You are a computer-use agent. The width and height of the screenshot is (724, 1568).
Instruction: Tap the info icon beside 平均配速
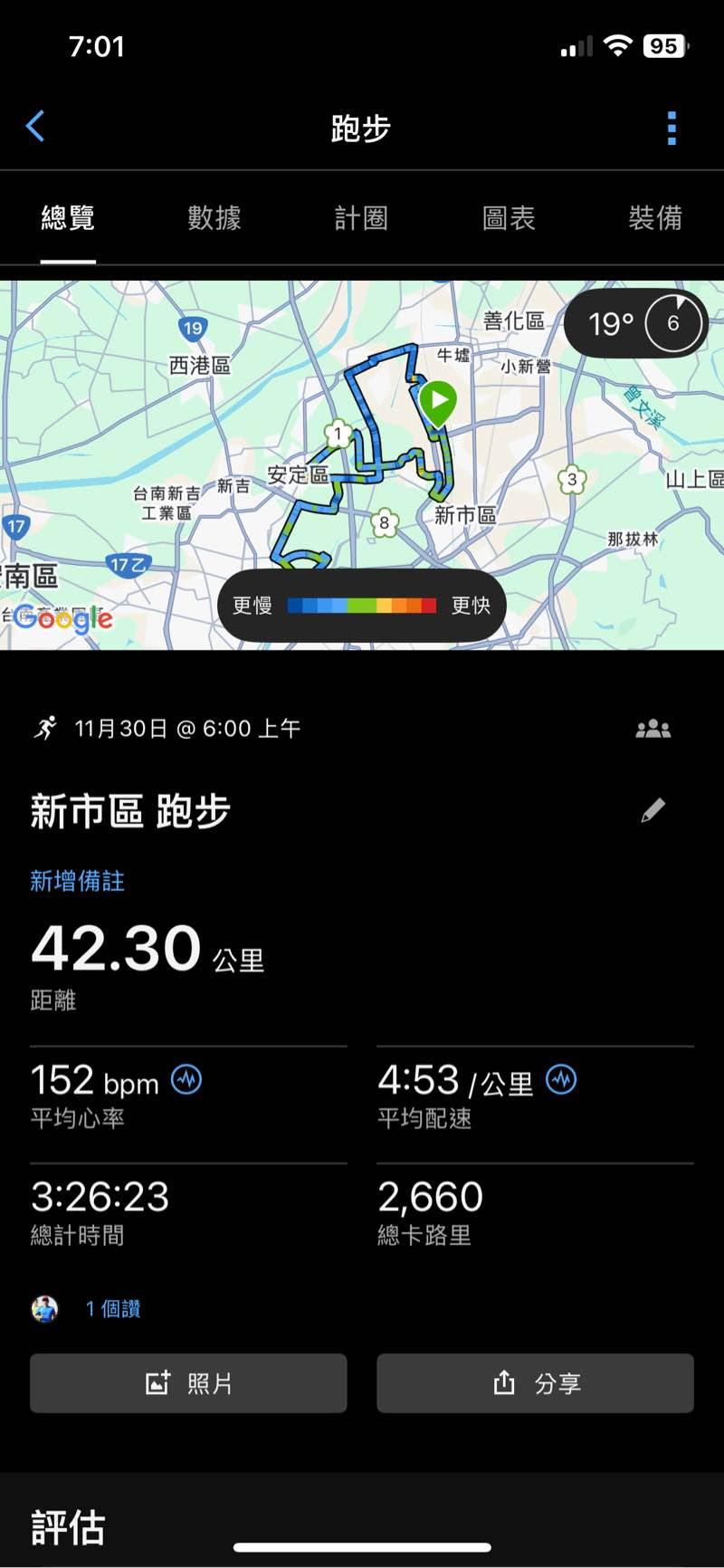561,1079
